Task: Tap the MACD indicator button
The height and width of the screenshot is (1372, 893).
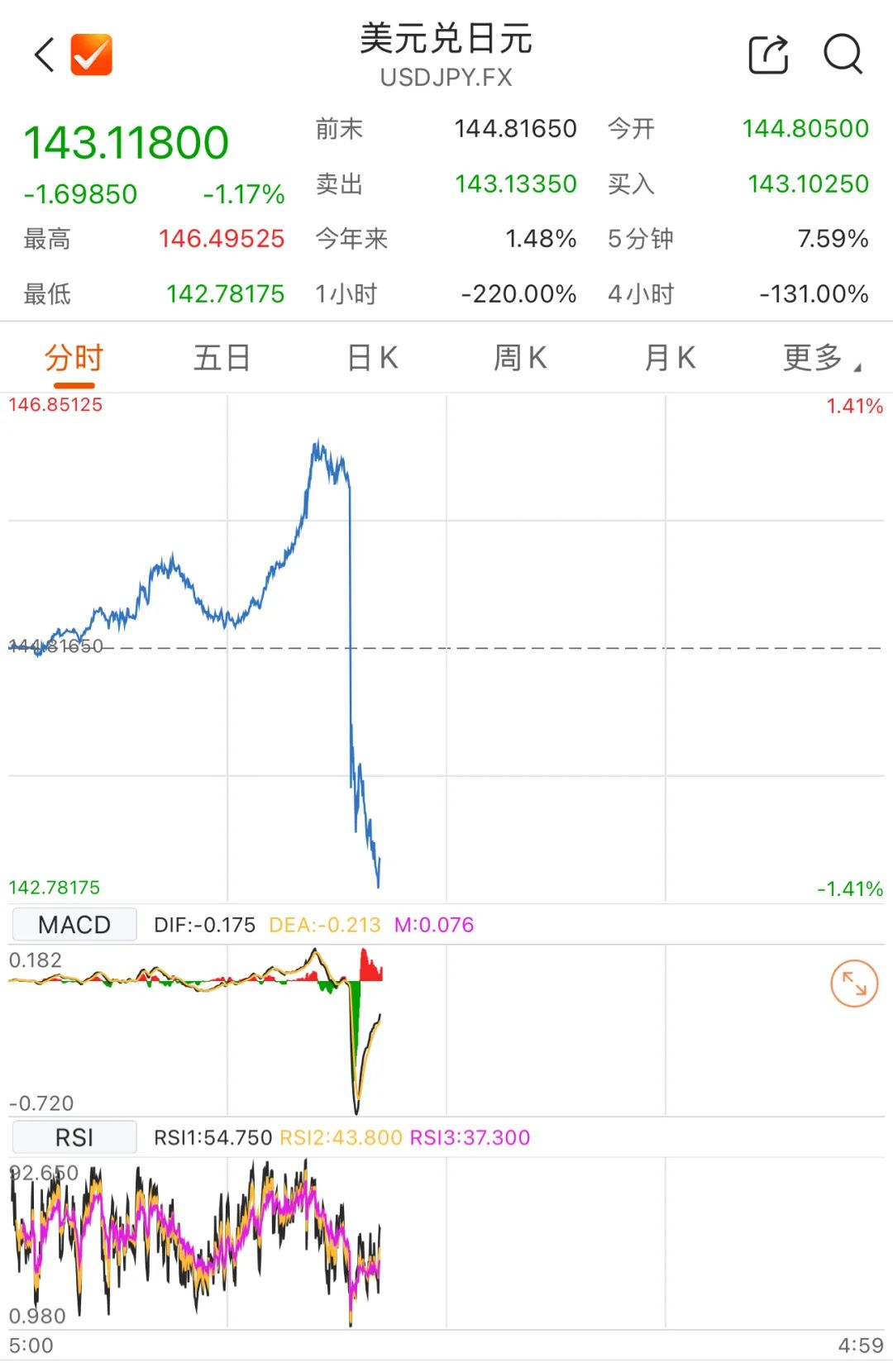Action: (x=74, y=924)
